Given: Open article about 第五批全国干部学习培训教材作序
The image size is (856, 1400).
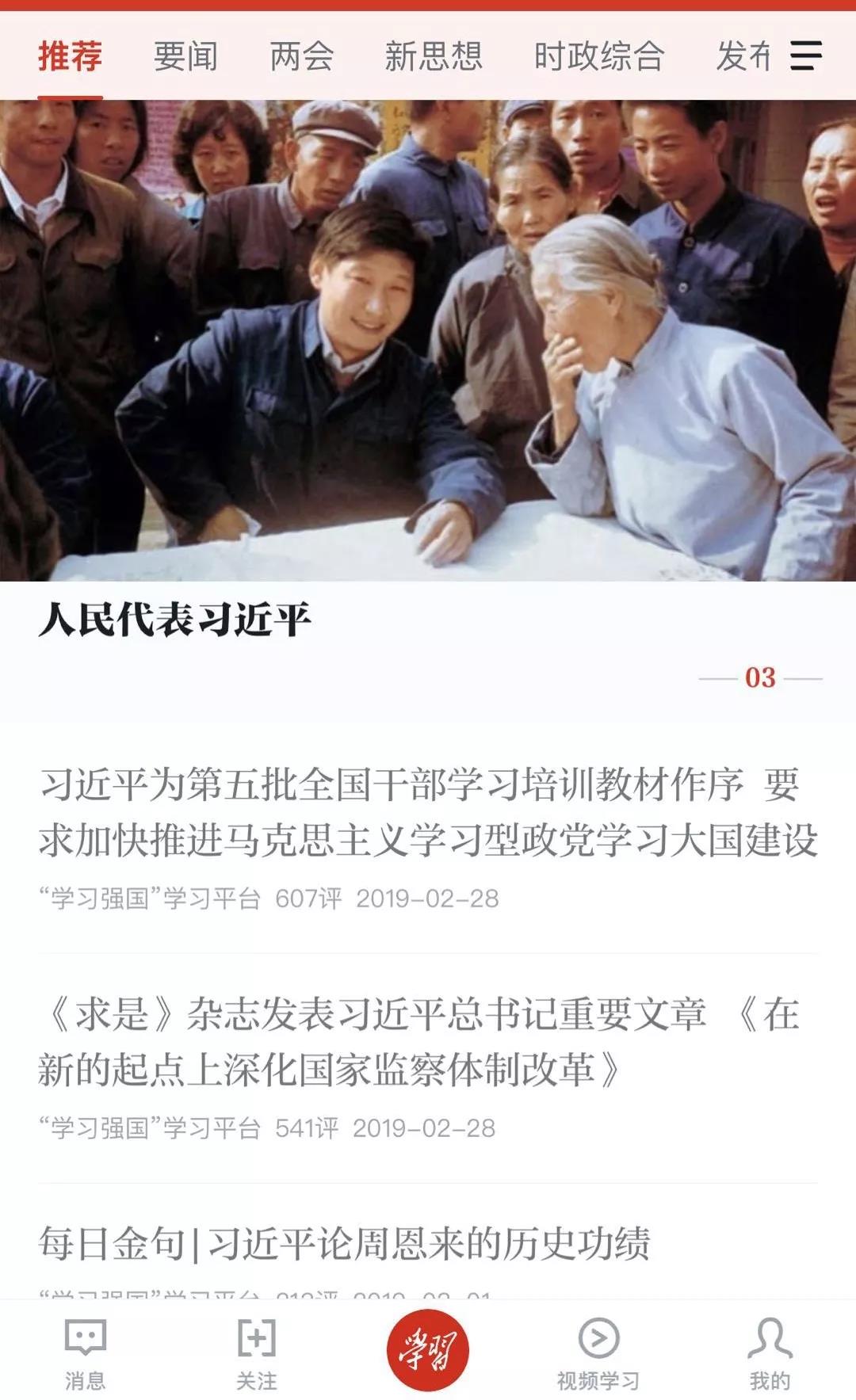Looking at the screenshot, I should (428, 812).
